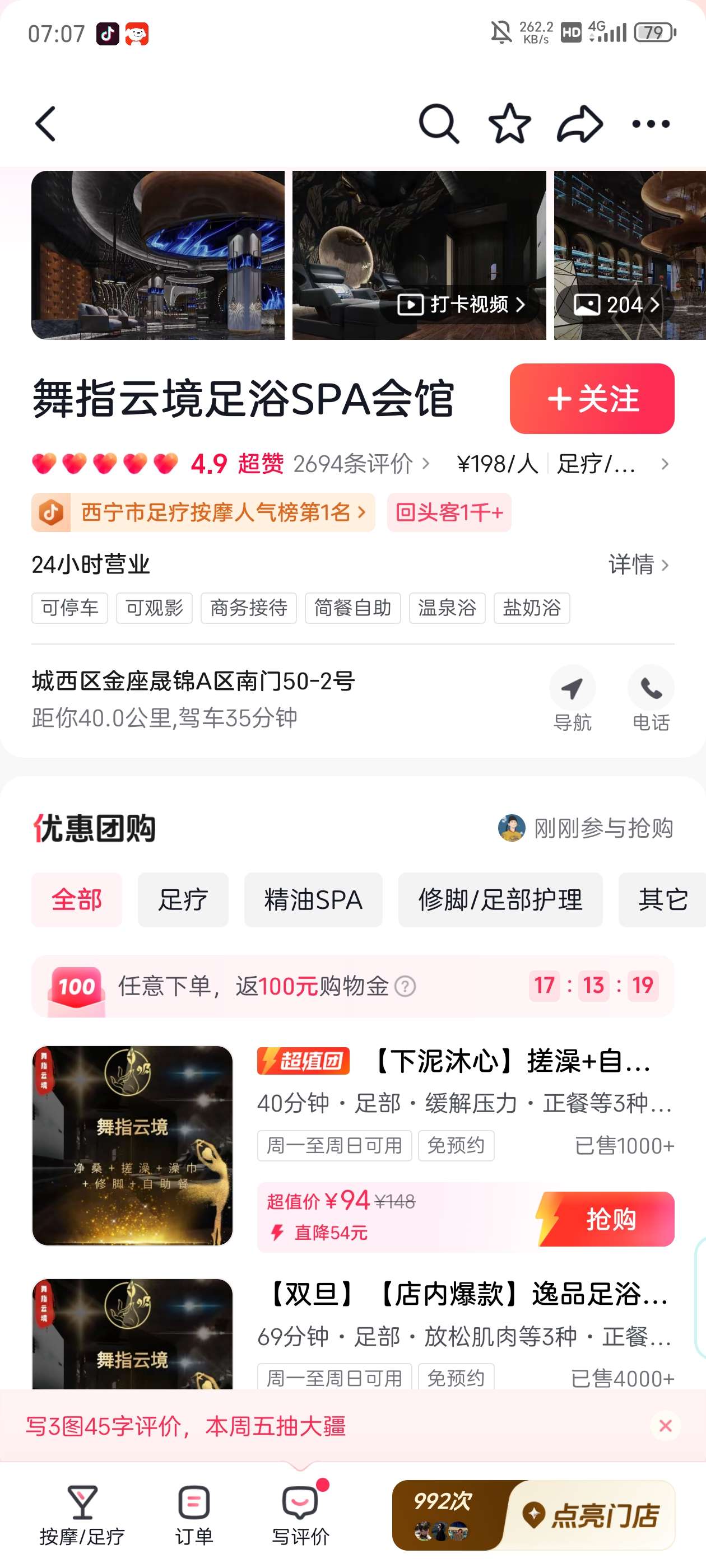Select the 修脚/足部护理 filter
The width and height of the screenshot is (706, 1568).
pyautogui.click(x=499, y=900)
